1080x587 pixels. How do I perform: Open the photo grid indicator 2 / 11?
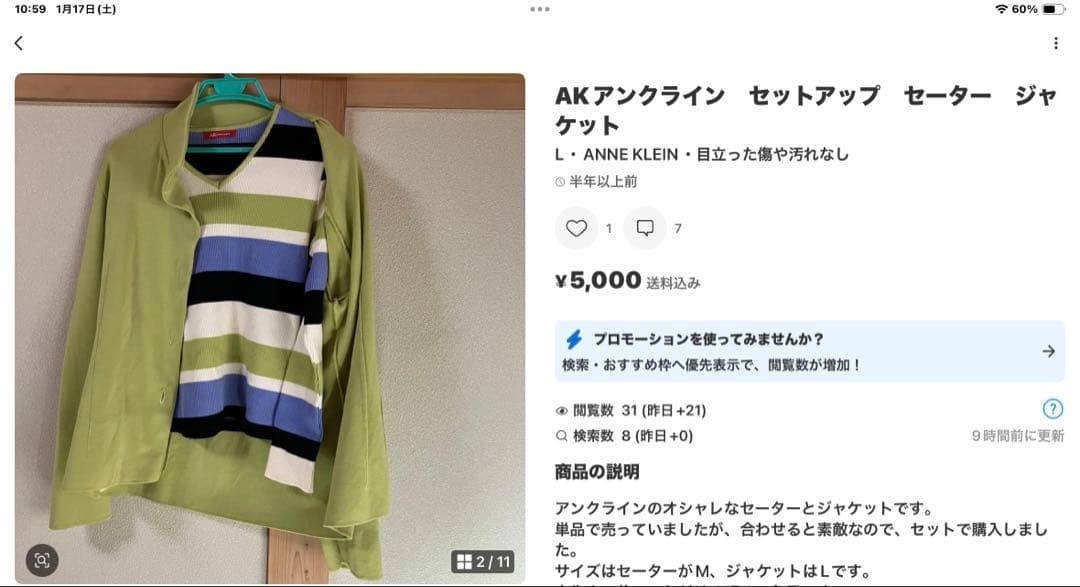pos(485,561)
